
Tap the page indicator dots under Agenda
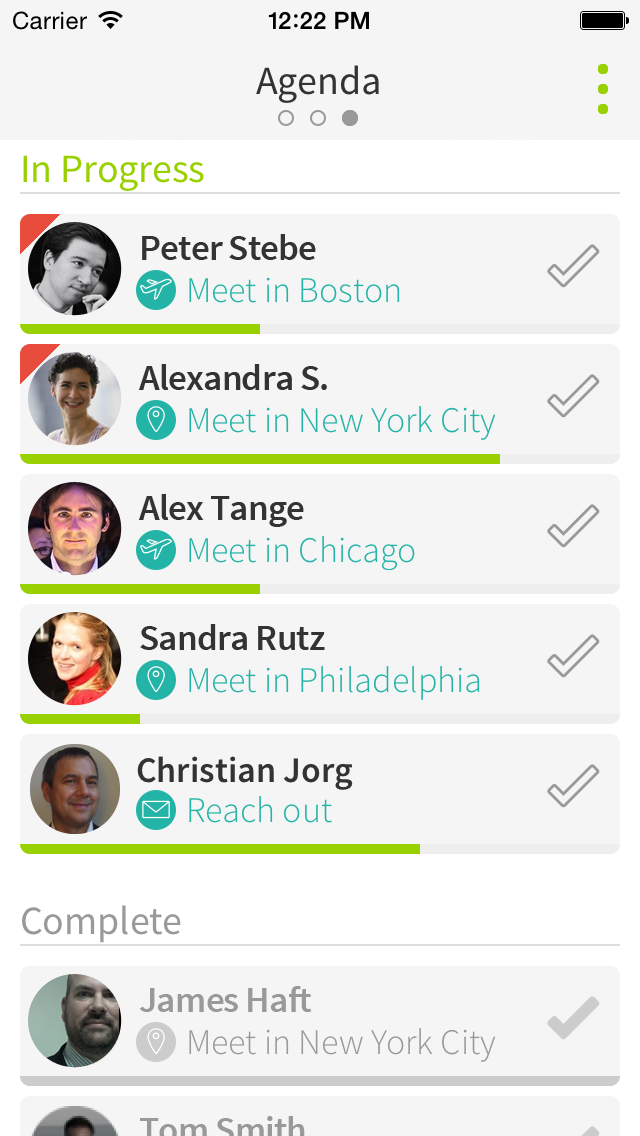(318, 119)
